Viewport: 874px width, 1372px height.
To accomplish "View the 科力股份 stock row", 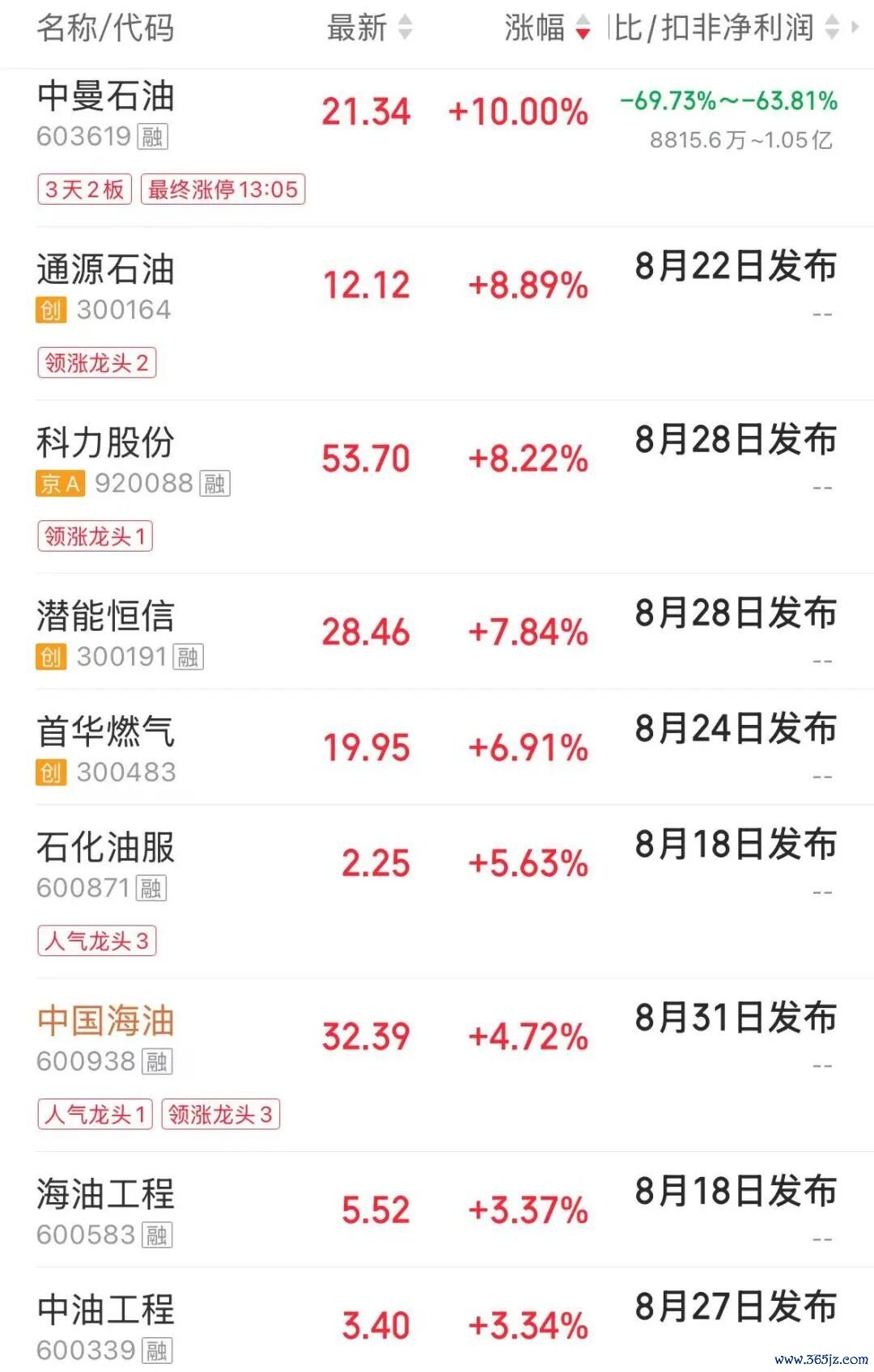I will click(437, 487).
